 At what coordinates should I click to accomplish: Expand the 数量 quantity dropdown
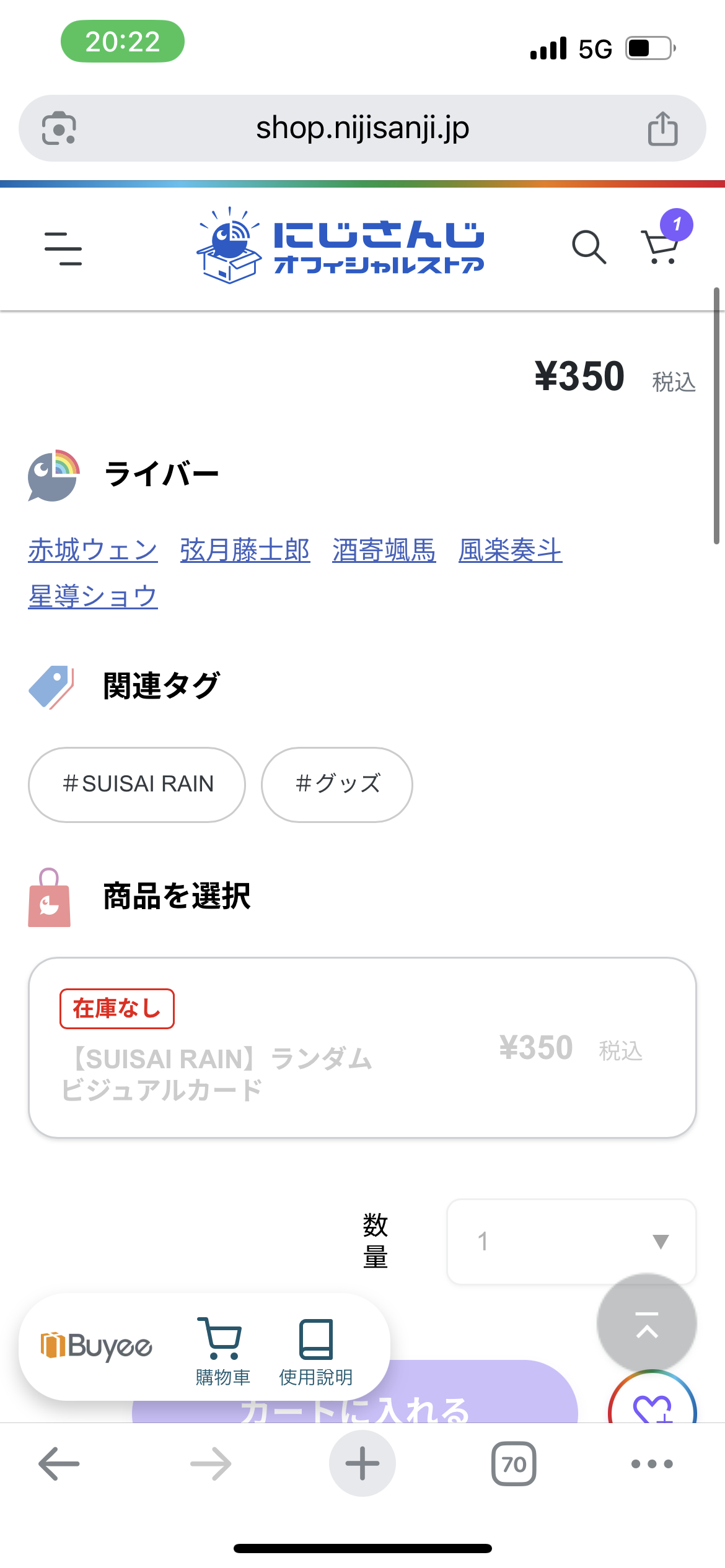tap(571, 1241)
